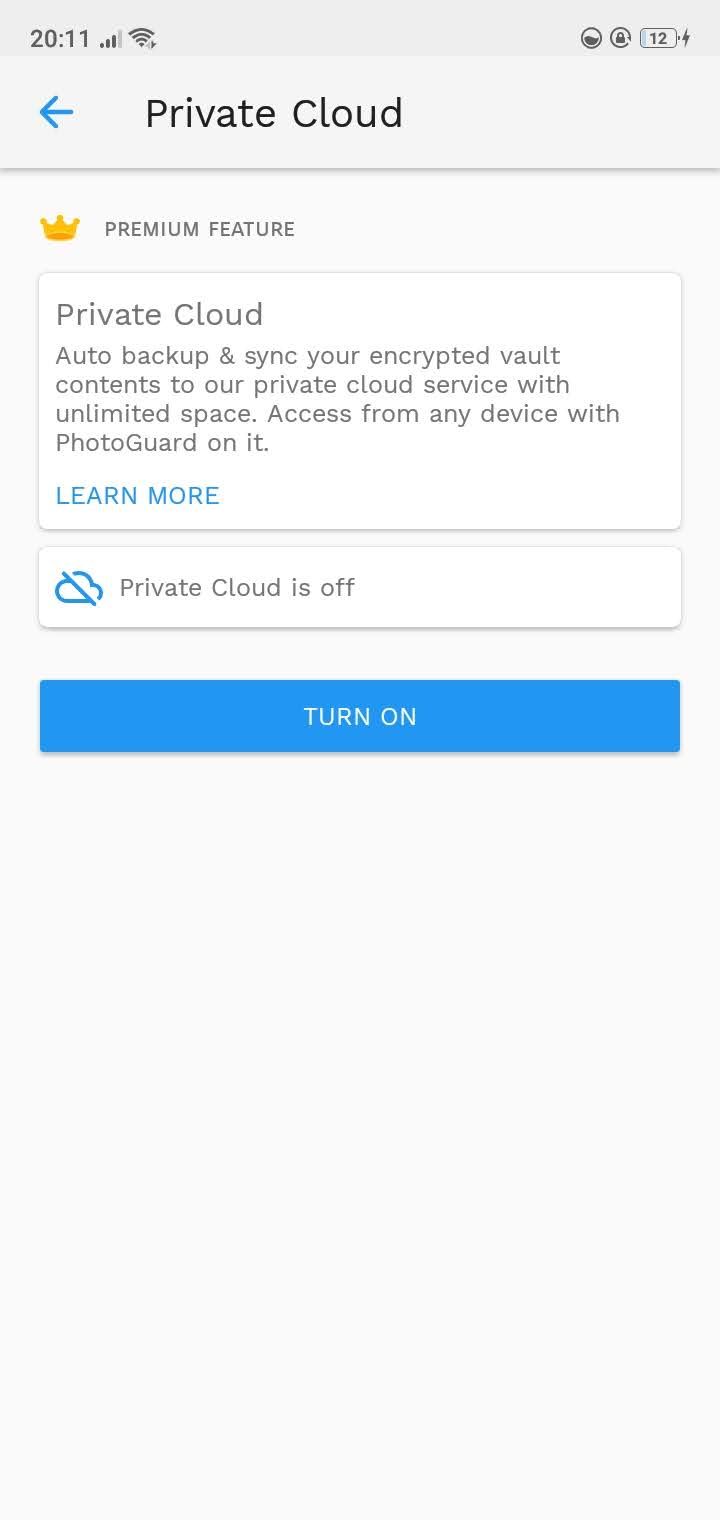The width and height of the screenshot is (720, 1520).
Task: Click the crown PREMIUM FEATURE icon
Action: click(x=61, y=227)
